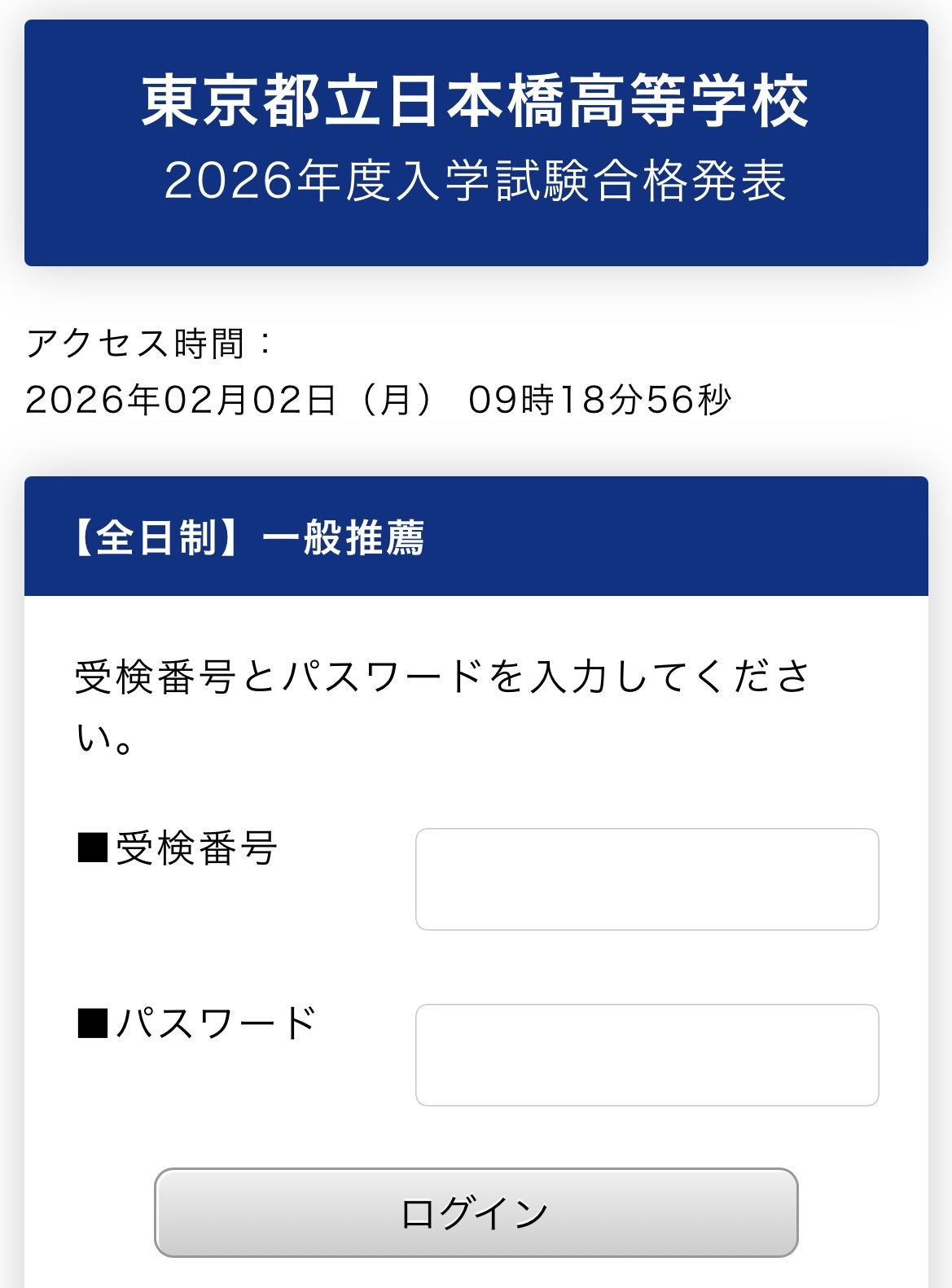This screenshot has width=952, height=1288.
Task: Submit the form with ログイン button
Action: click(476, 1213)
